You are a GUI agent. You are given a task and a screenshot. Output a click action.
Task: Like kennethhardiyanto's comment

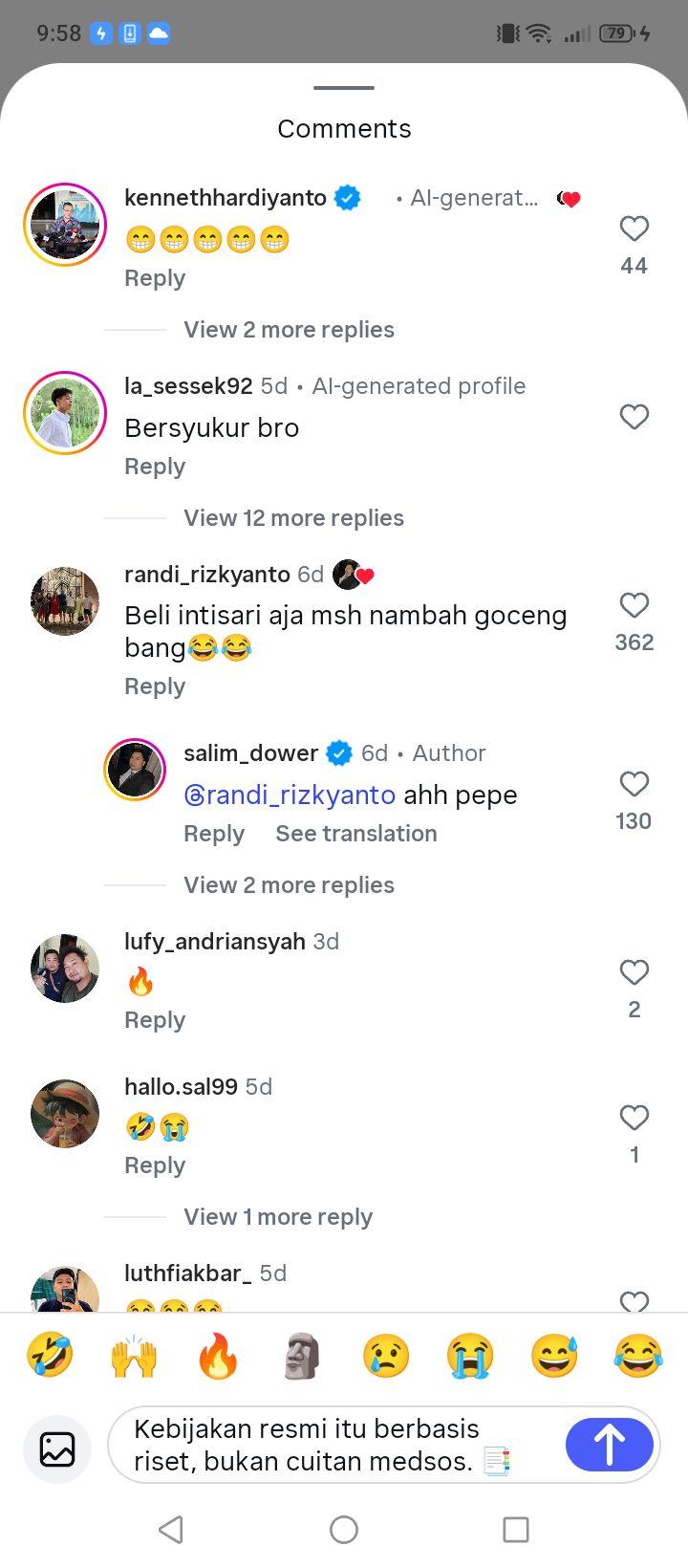click(x=634, y=229)
